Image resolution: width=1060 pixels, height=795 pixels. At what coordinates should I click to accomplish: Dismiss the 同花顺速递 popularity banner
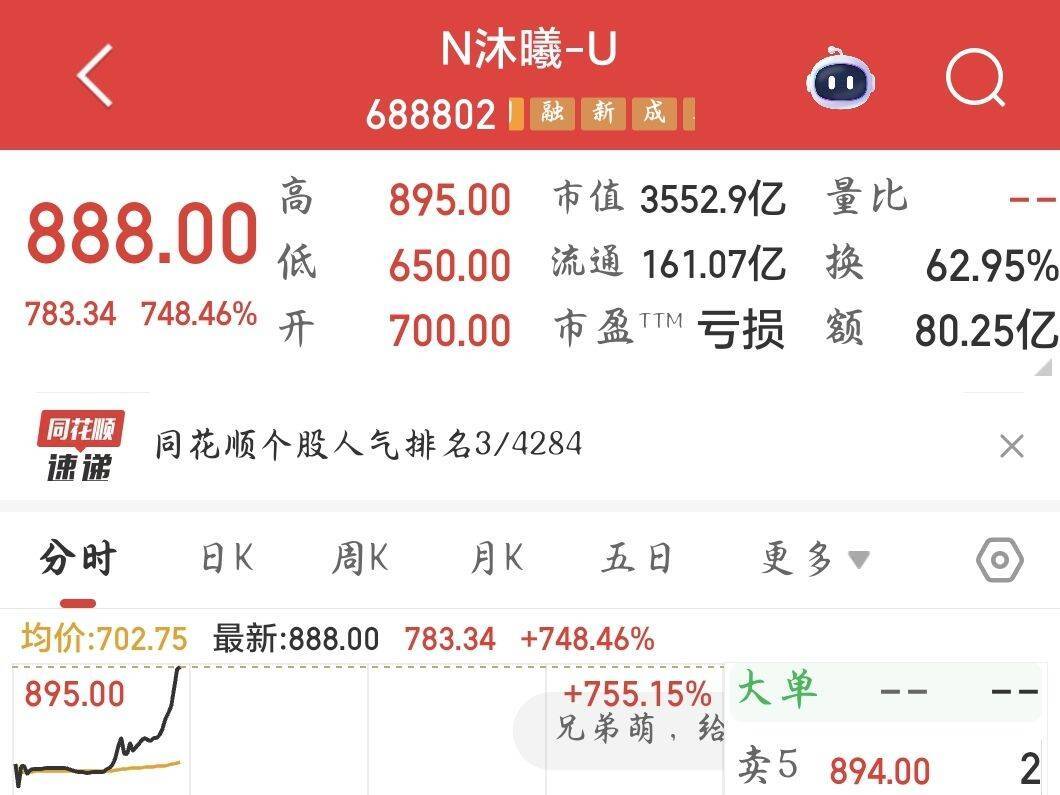click(1012, 446)
